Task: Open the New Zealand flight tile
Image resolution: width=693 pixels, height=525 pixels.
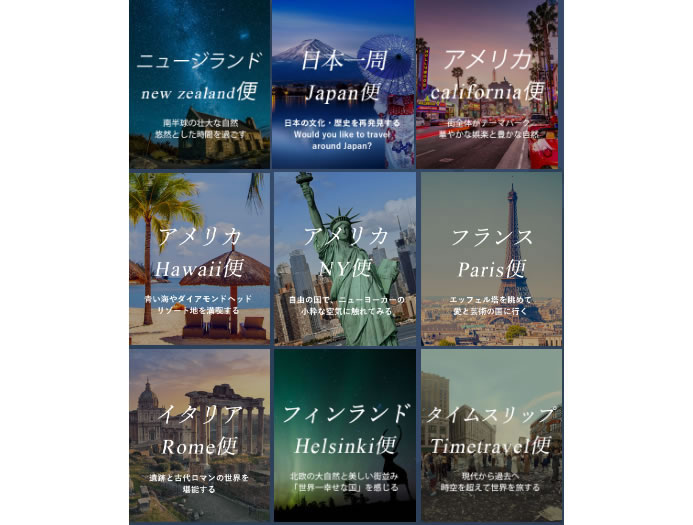Action: pyautogui.click(x=199, y=84)
